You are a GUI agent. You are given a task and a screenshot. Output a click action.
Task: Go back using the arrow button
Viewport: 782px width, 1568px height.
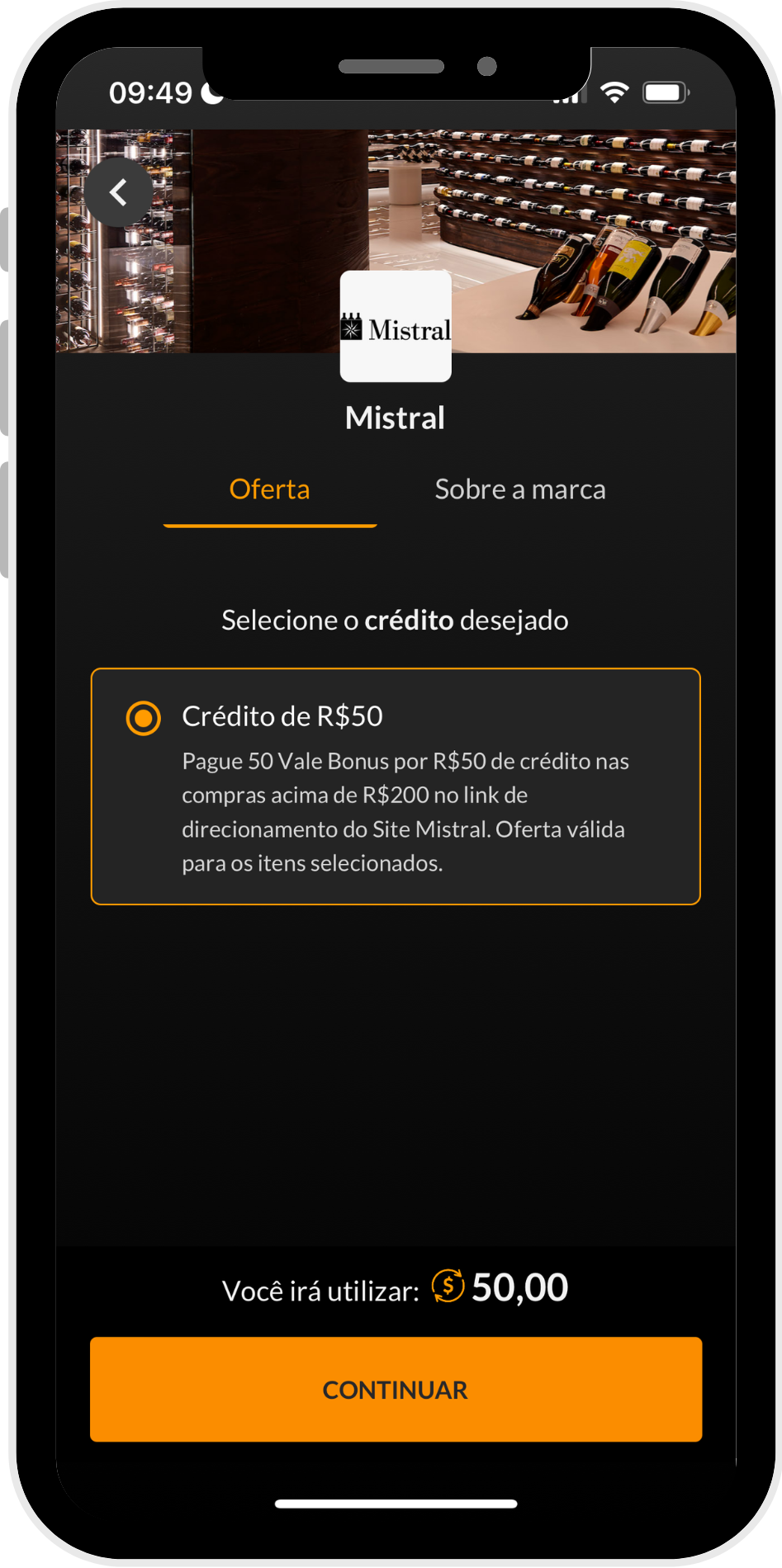click(119, 193)
